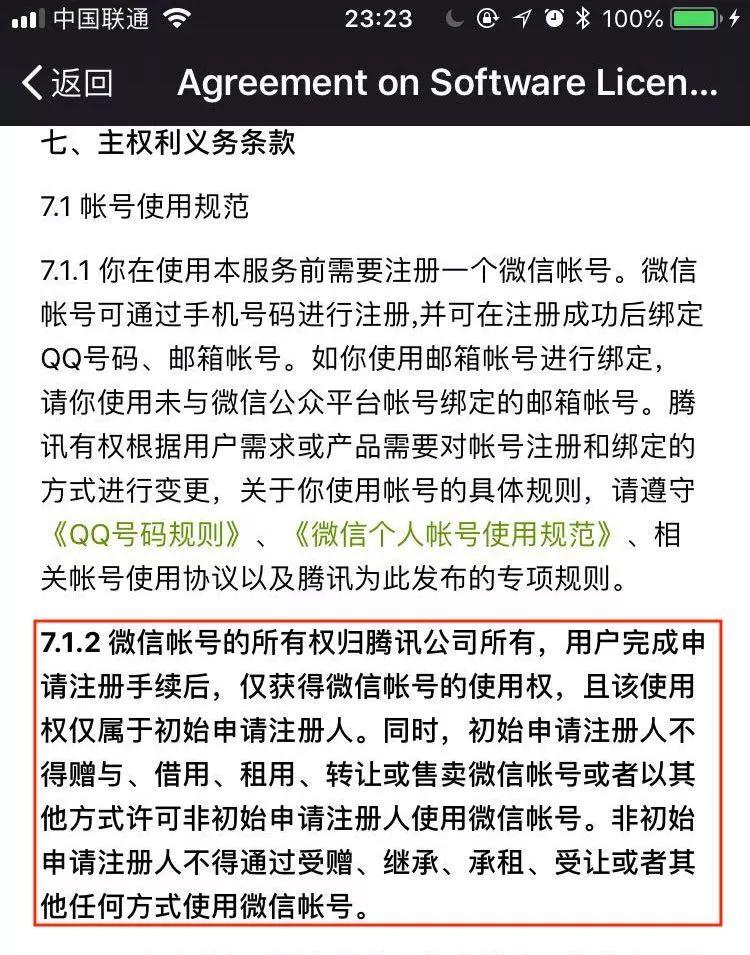The width and height of the screenshot is (750, 955).
Task: Go back with the 返回 button
Action: (67, 83)
